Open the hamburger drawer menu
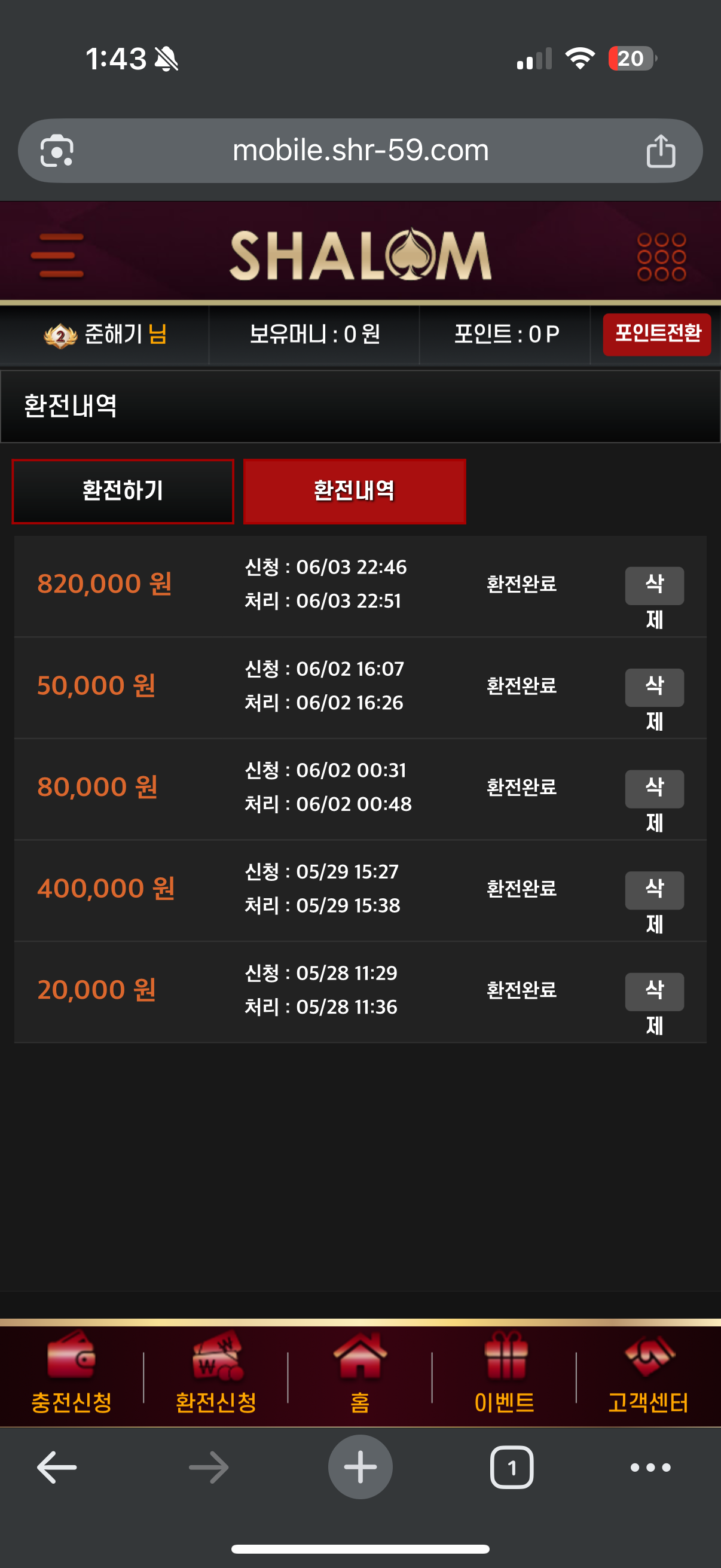The height and width of the screenshot is (1568, 721). point(57,256)
